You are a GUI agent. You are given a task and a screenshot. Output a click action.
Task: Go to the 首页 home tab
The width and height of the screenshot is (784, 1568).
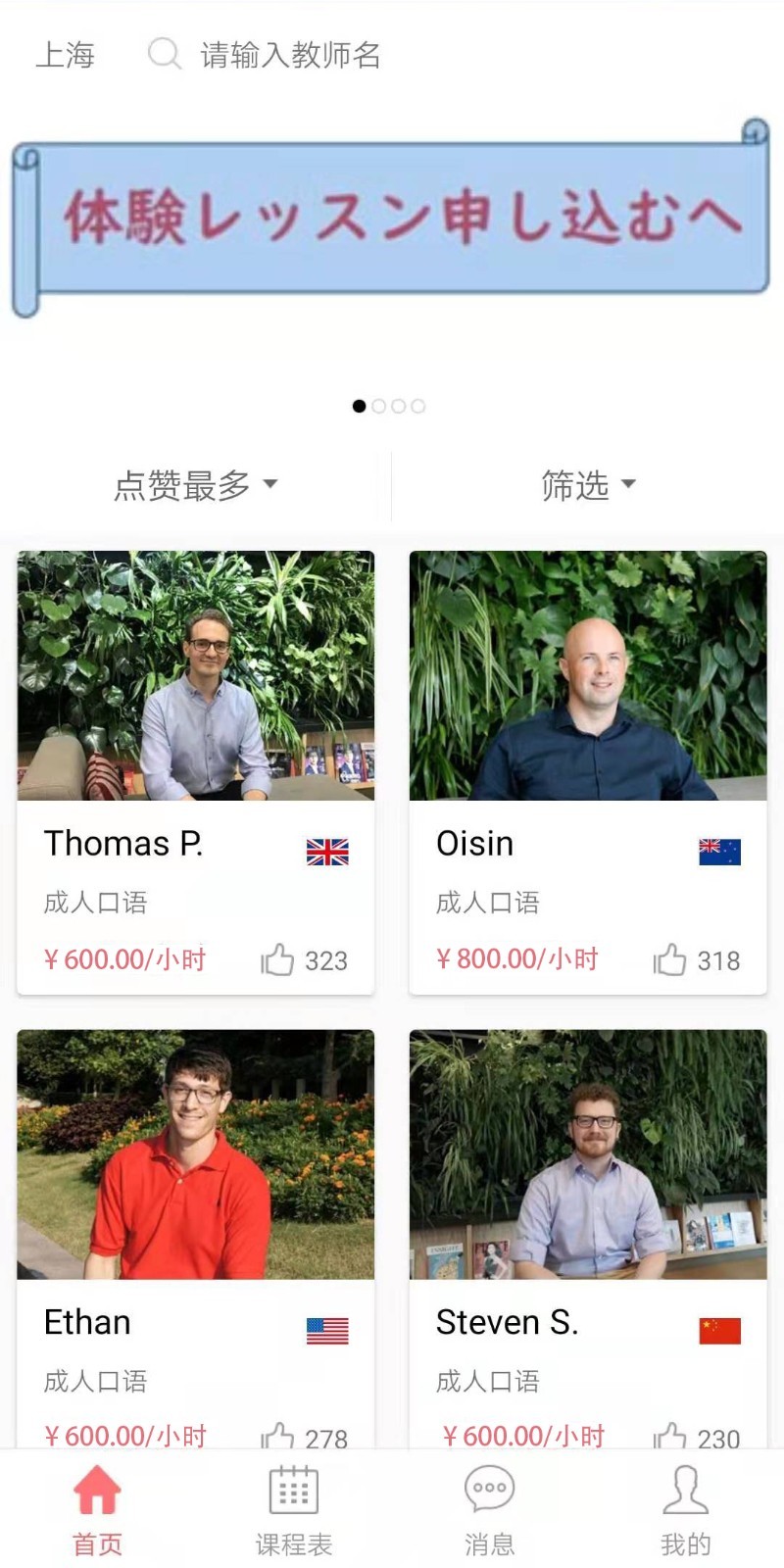pyautogui.click(x=98, y=1511)
